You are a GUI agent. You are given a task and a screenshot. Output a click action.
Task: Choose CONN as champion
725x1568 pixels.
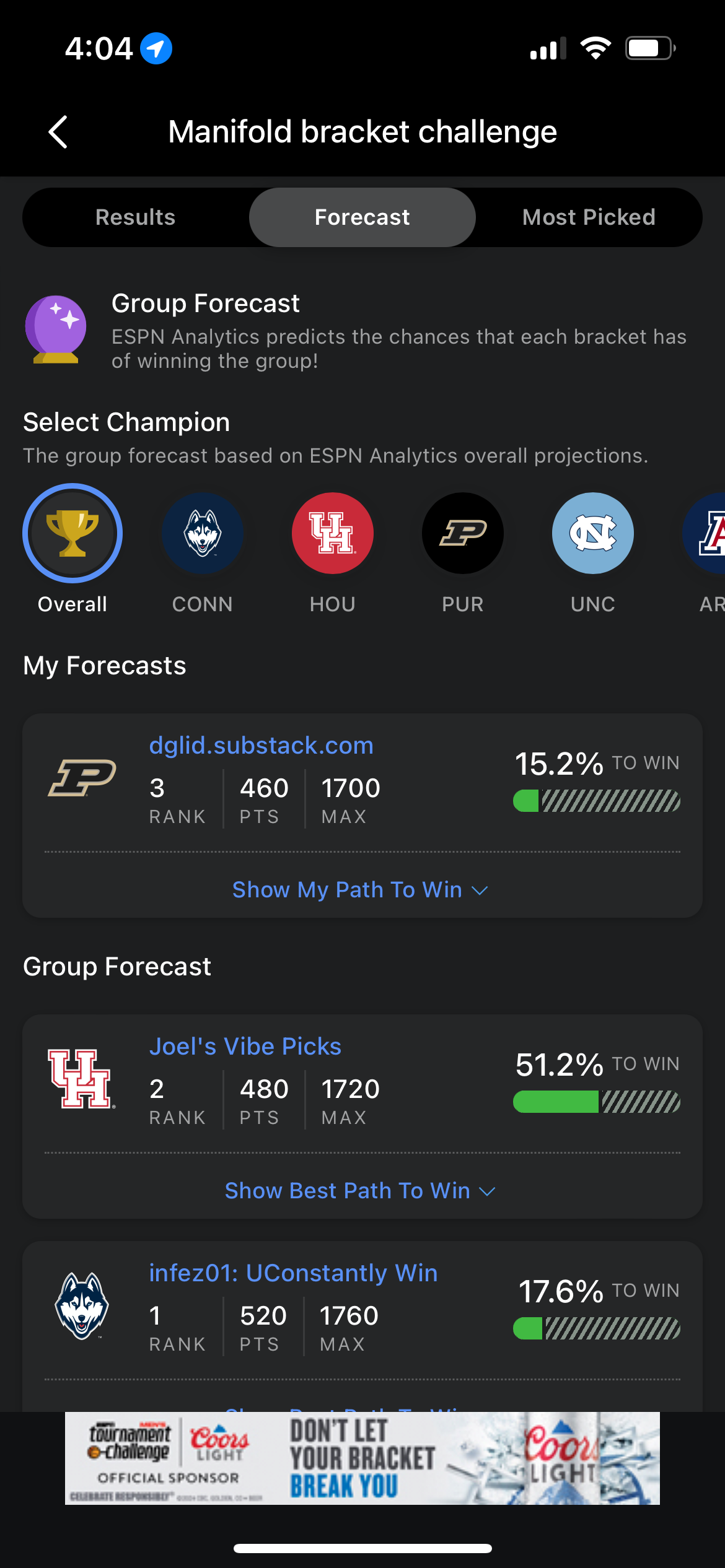[x=203, y=533]
